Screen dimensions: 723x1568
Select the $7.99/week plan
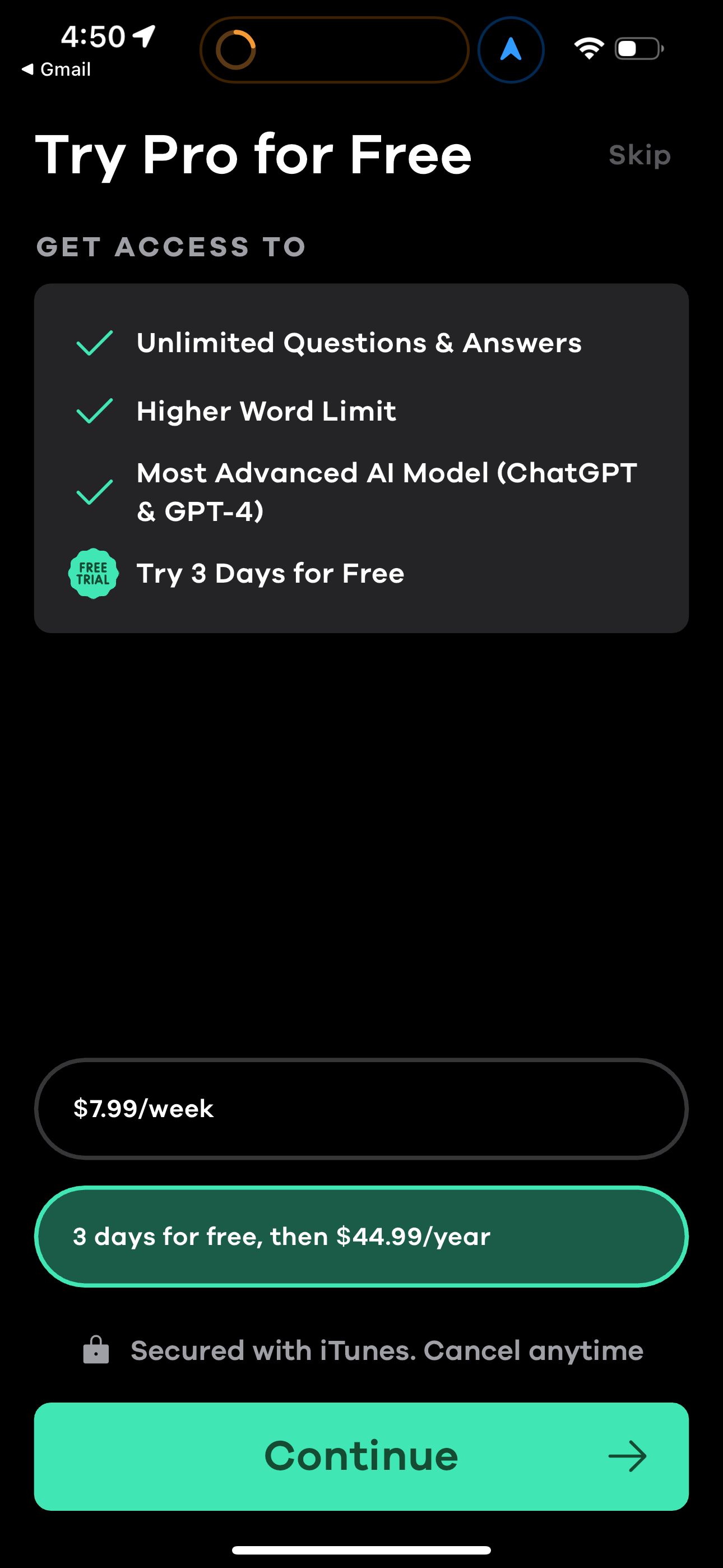(361, 1109)
